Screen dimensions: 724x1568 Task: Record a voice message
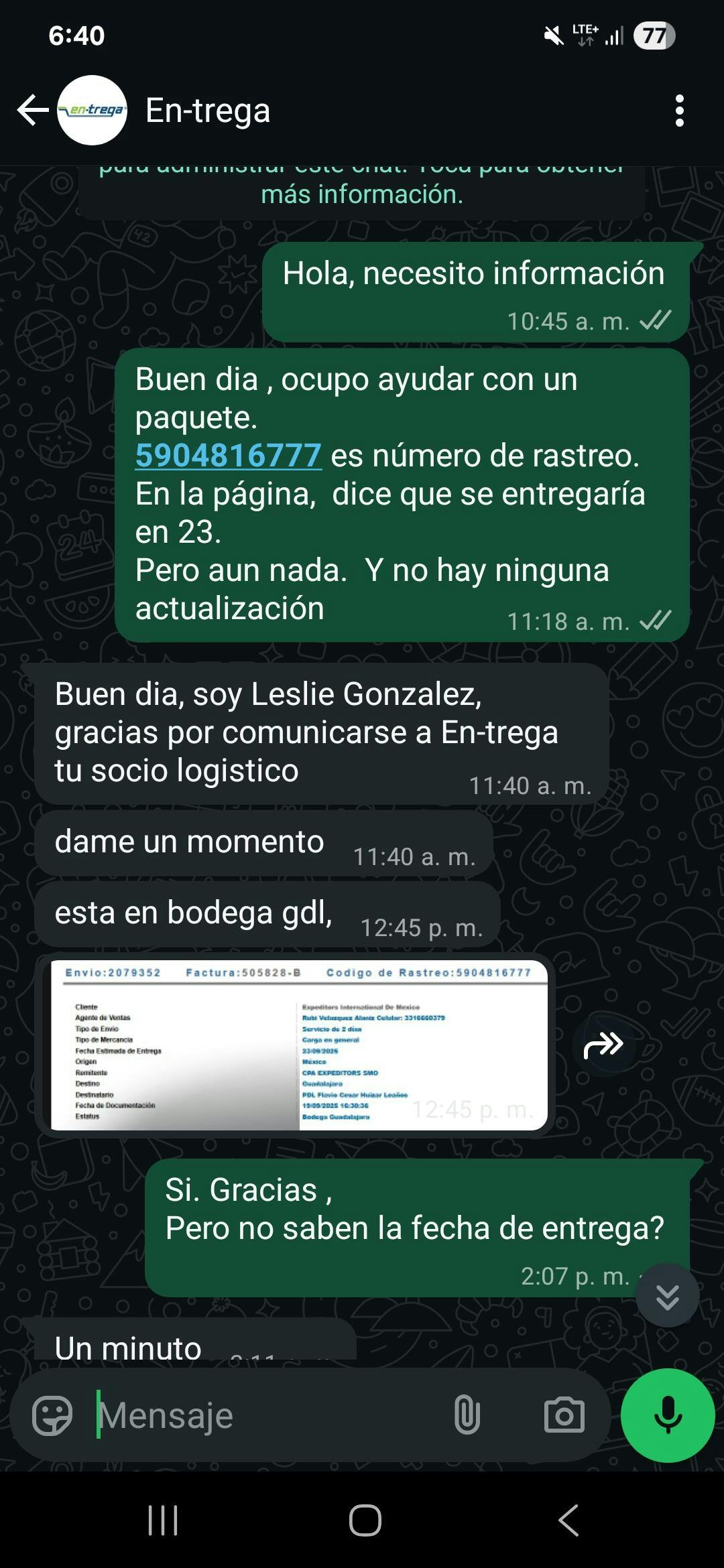pos(668,1415)
